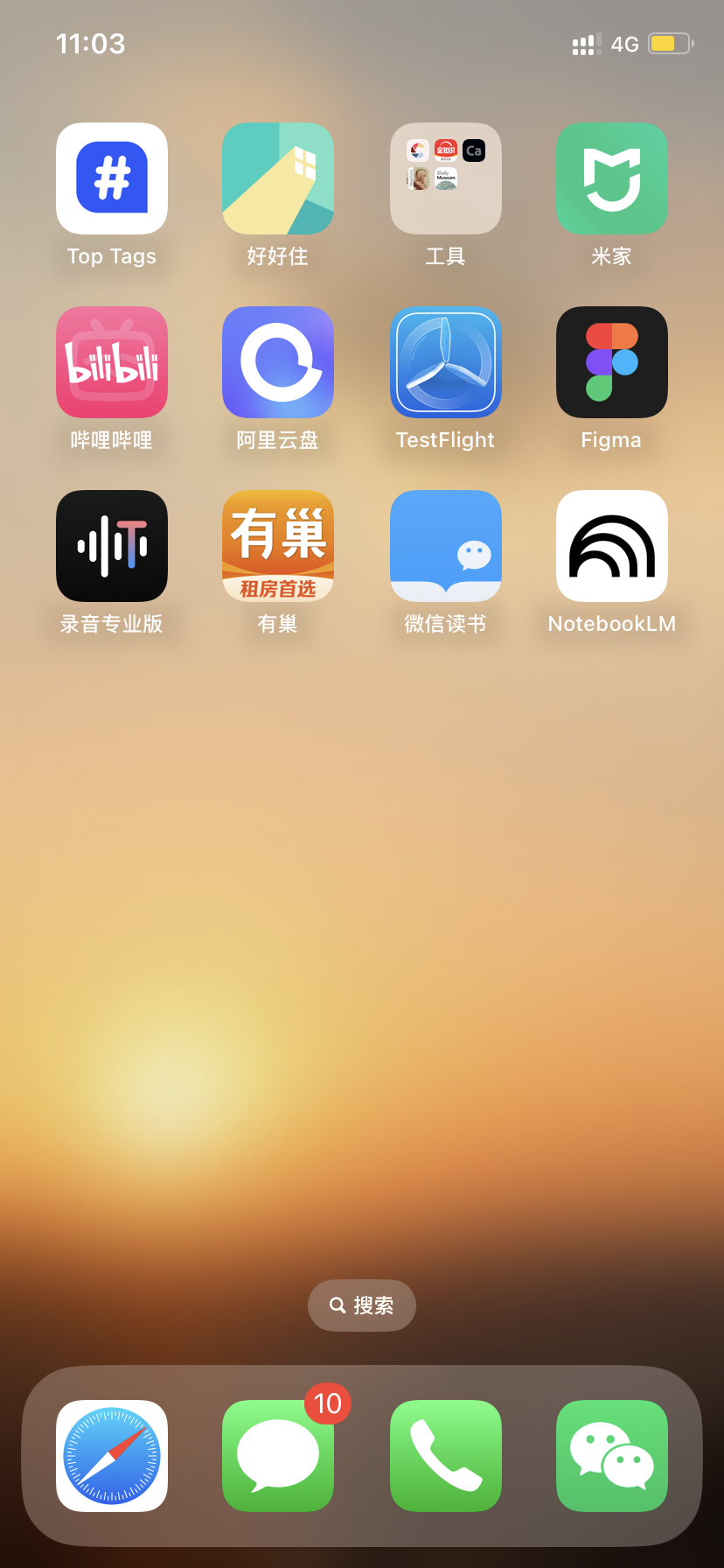Open 微信读书
Image resolution: width=724 pixels, height=1568 pixels.
(x=446, y=546)
